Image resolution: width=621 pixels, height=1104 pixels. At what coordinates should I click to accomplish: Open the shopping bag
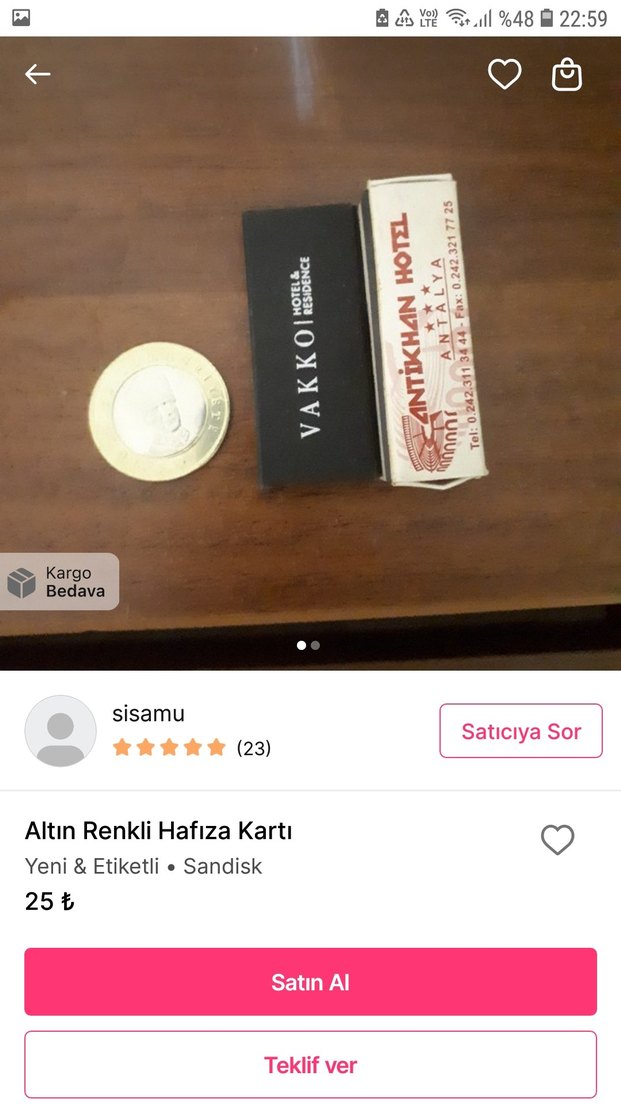[567, 75]
